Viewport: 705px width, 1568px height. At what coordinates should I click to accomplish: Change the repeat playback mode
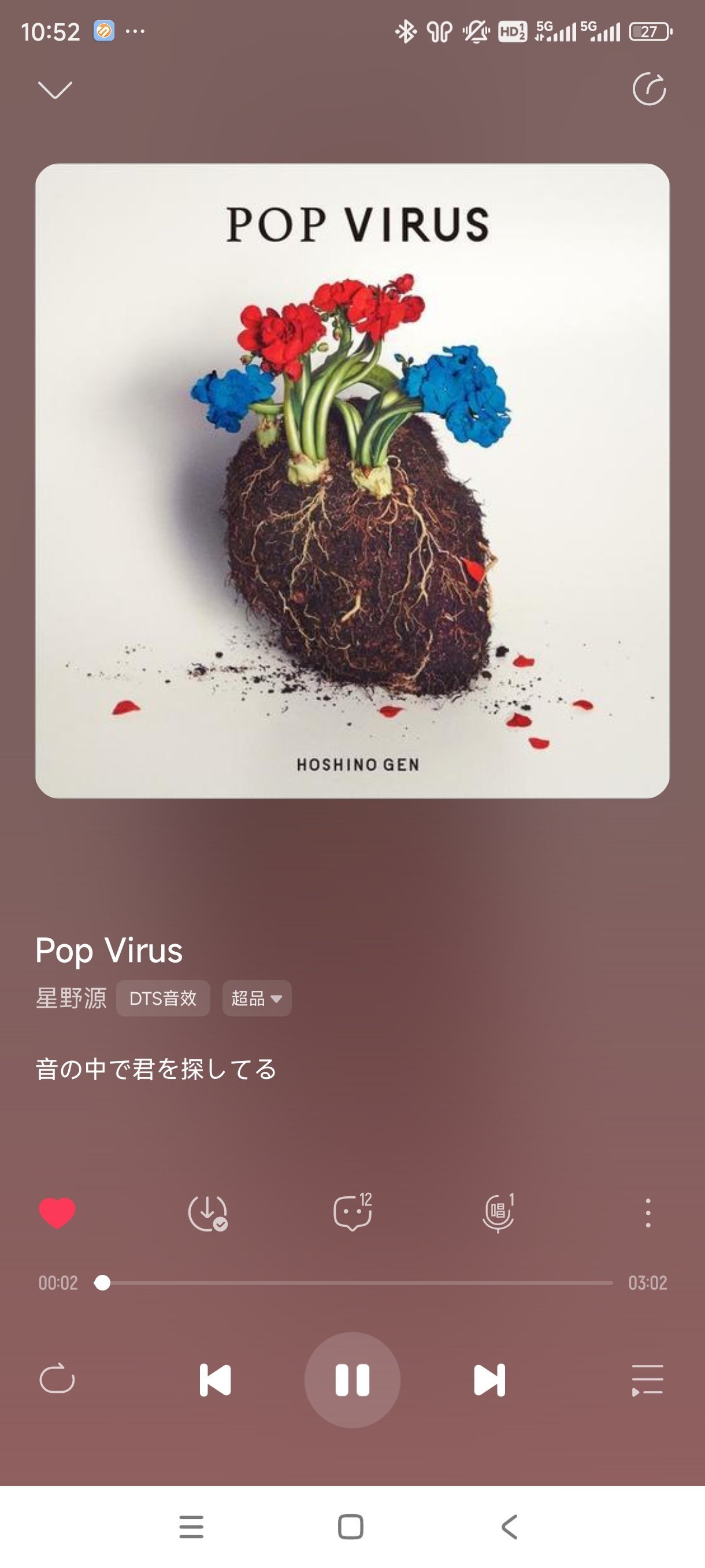[57, 1380]
